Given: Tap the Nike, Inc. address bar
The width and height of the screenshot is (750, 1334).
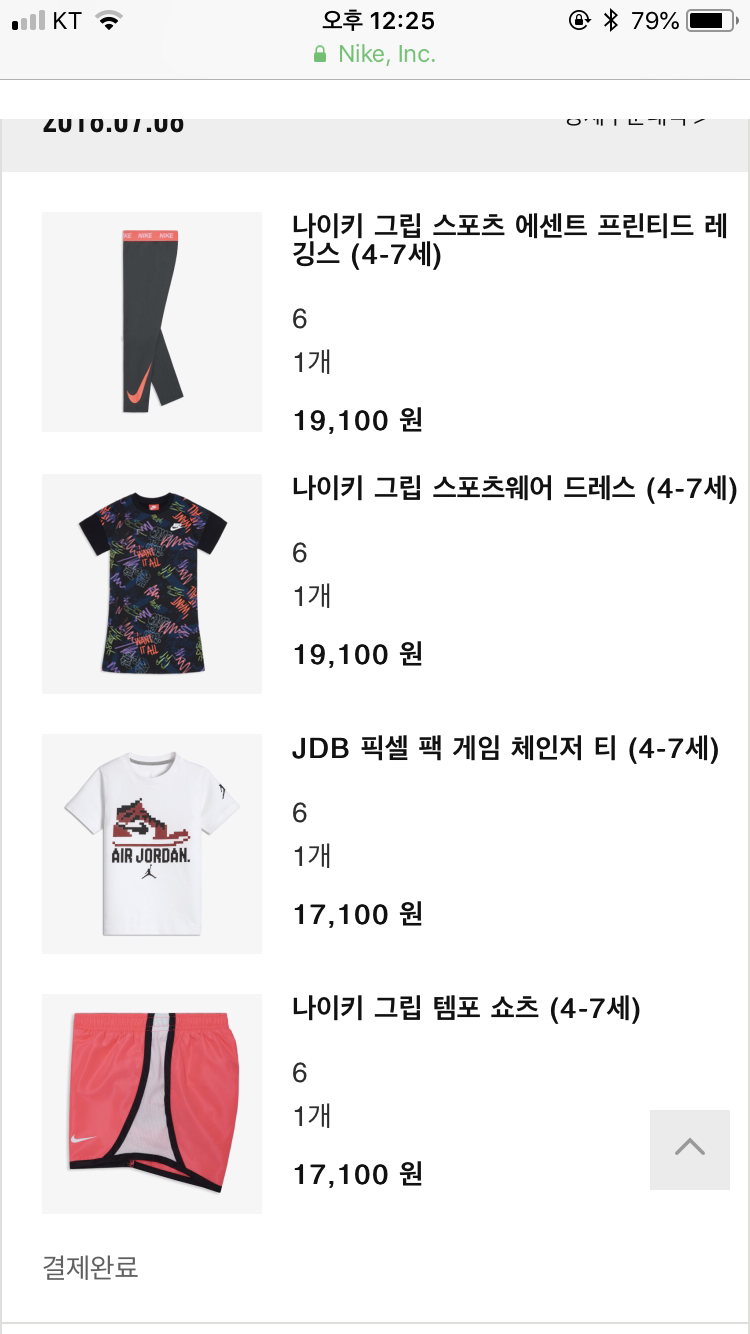Looking at the screenshot, I should point(375,54).
